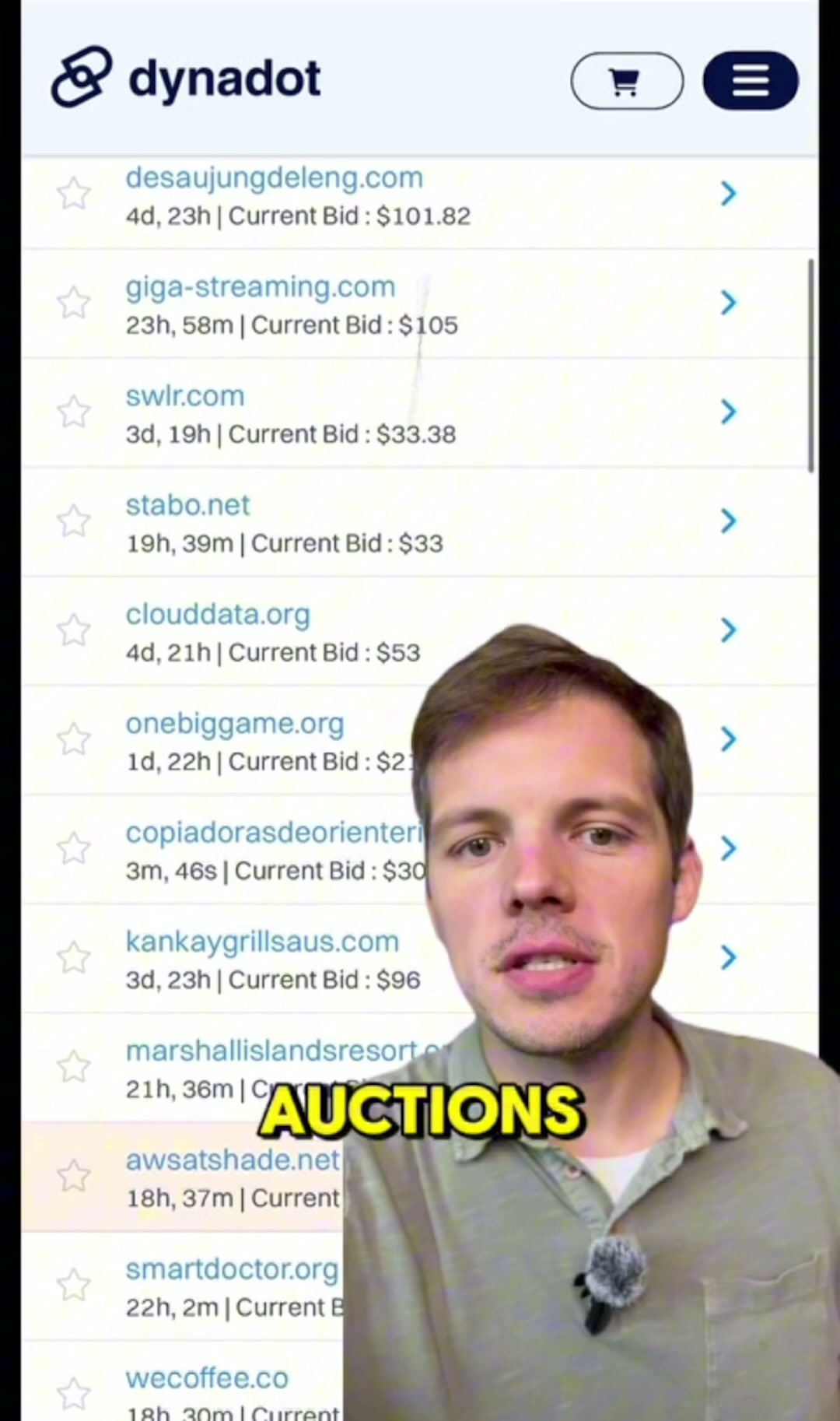This screenshot has height=1421, width=840.
Task: Tap the star beside smartdoctor.org
Action: click(x=74, y=1285)
